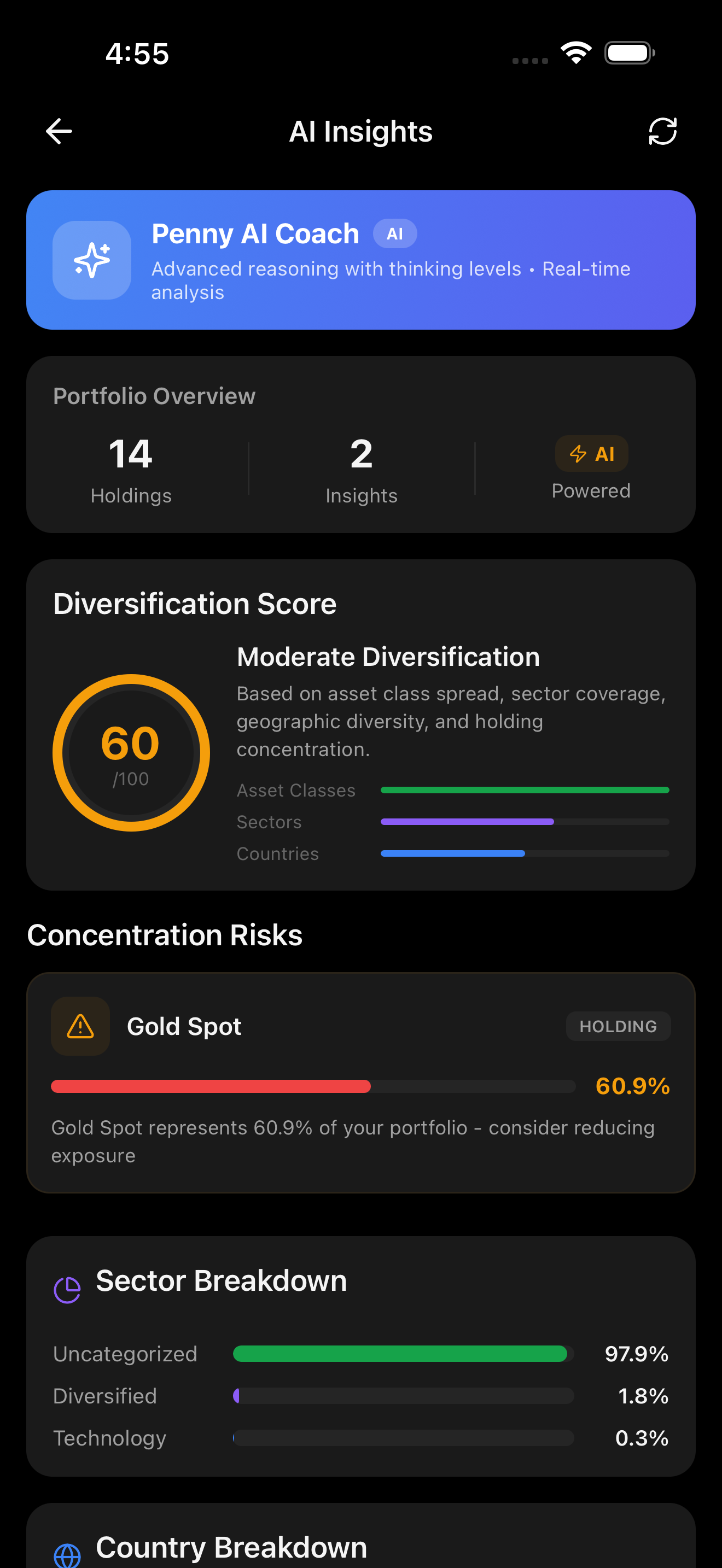Tap the lightning bolt AI Powered badge
The width and height of the screenshot is (722, 1568).
591,453
